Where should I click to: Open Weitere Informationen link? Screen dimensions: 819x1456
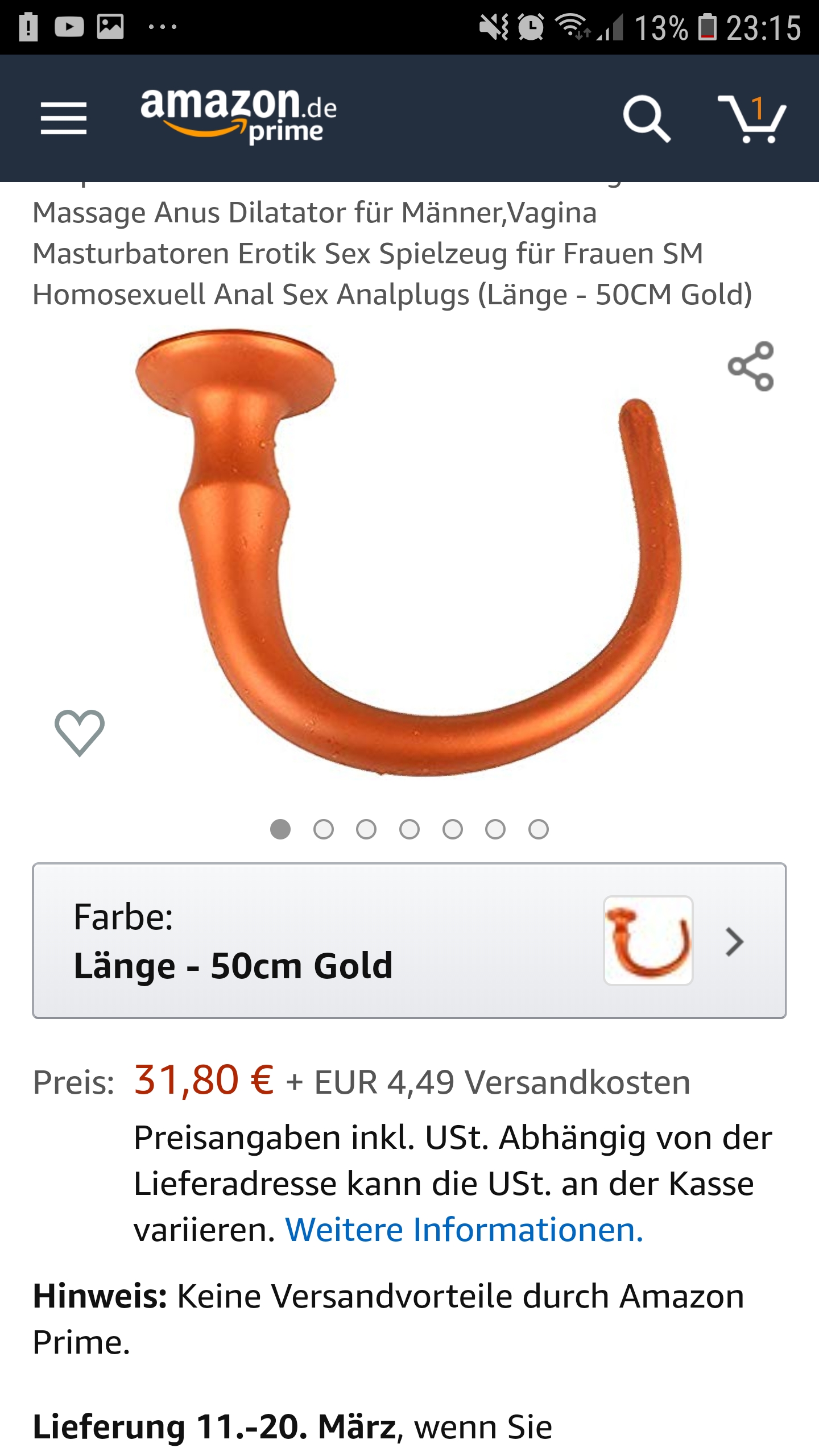coord(464,1230)
